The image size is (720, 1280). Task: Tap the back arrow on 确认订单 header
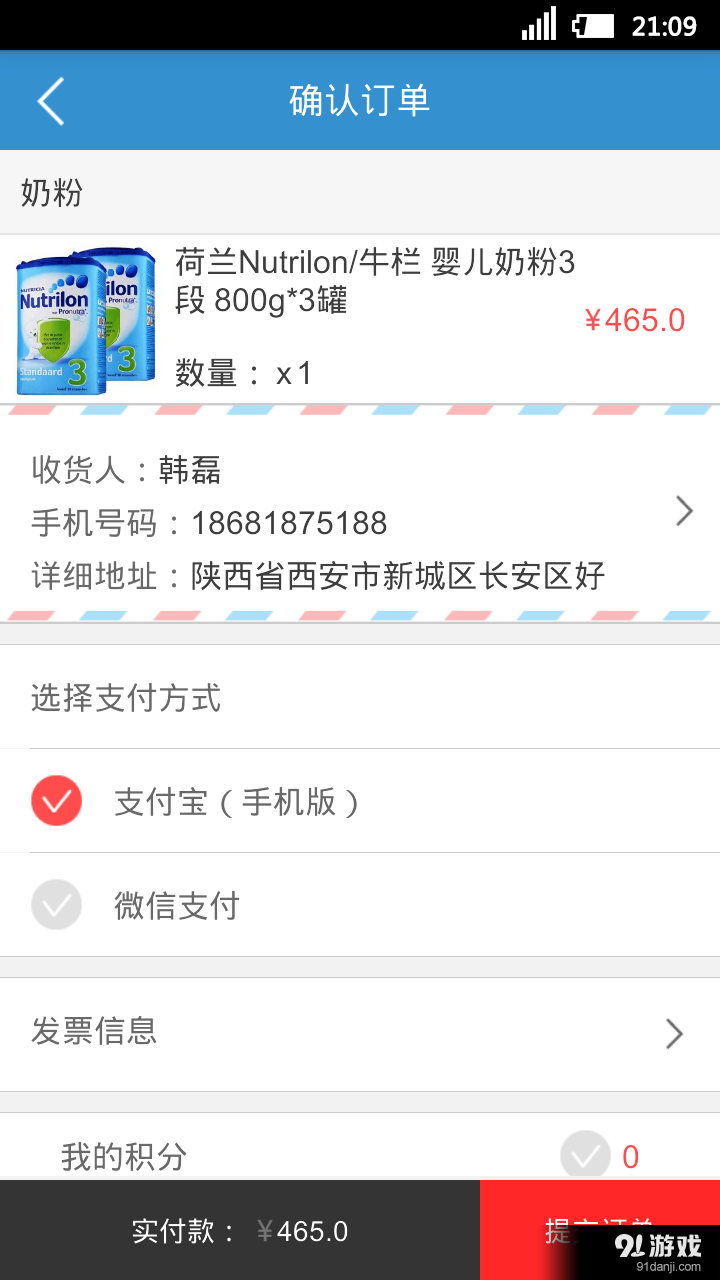point(50,100)
